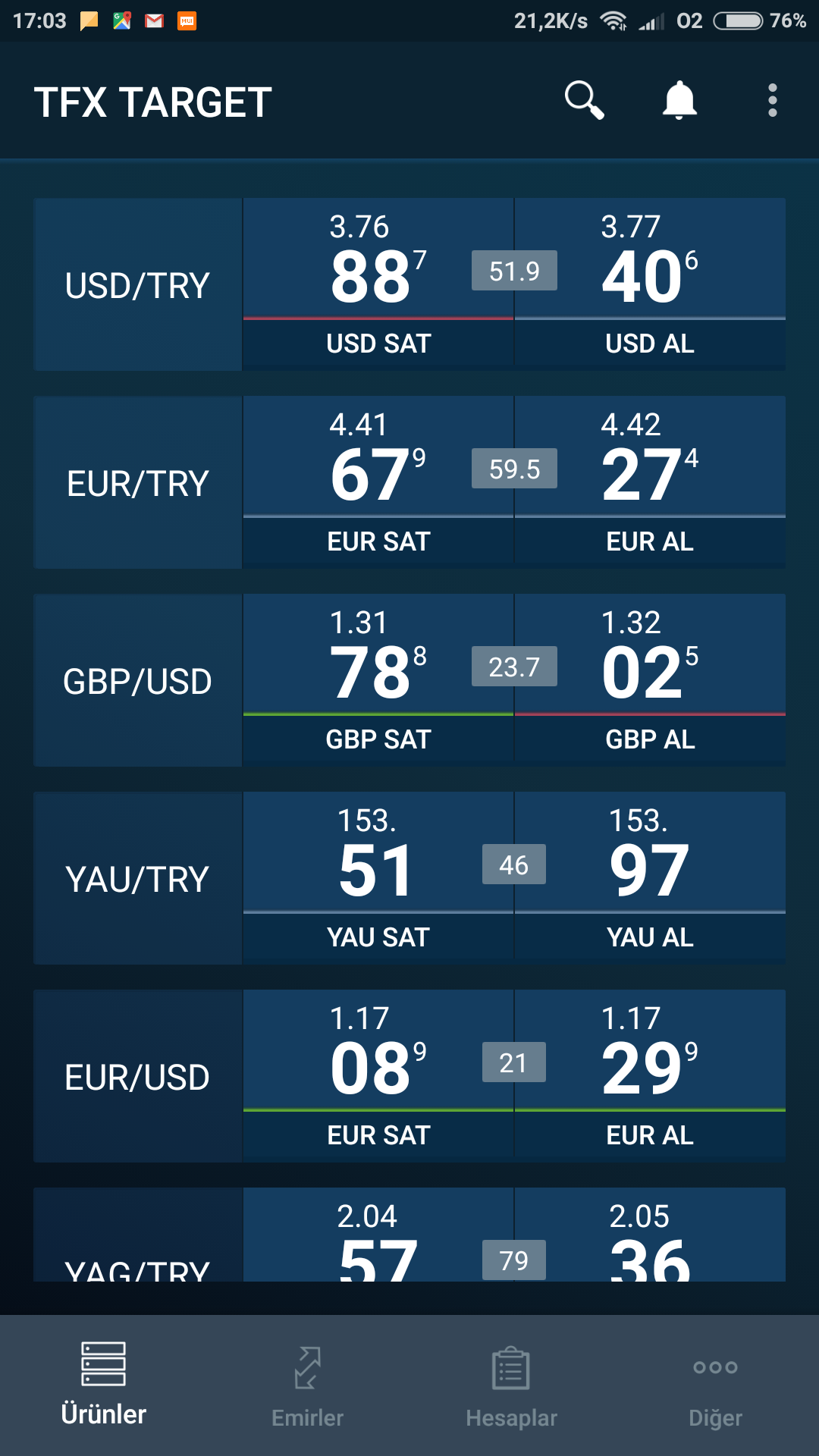Tap USD SAT sell price
The image size is (819, 1456).
378,284
